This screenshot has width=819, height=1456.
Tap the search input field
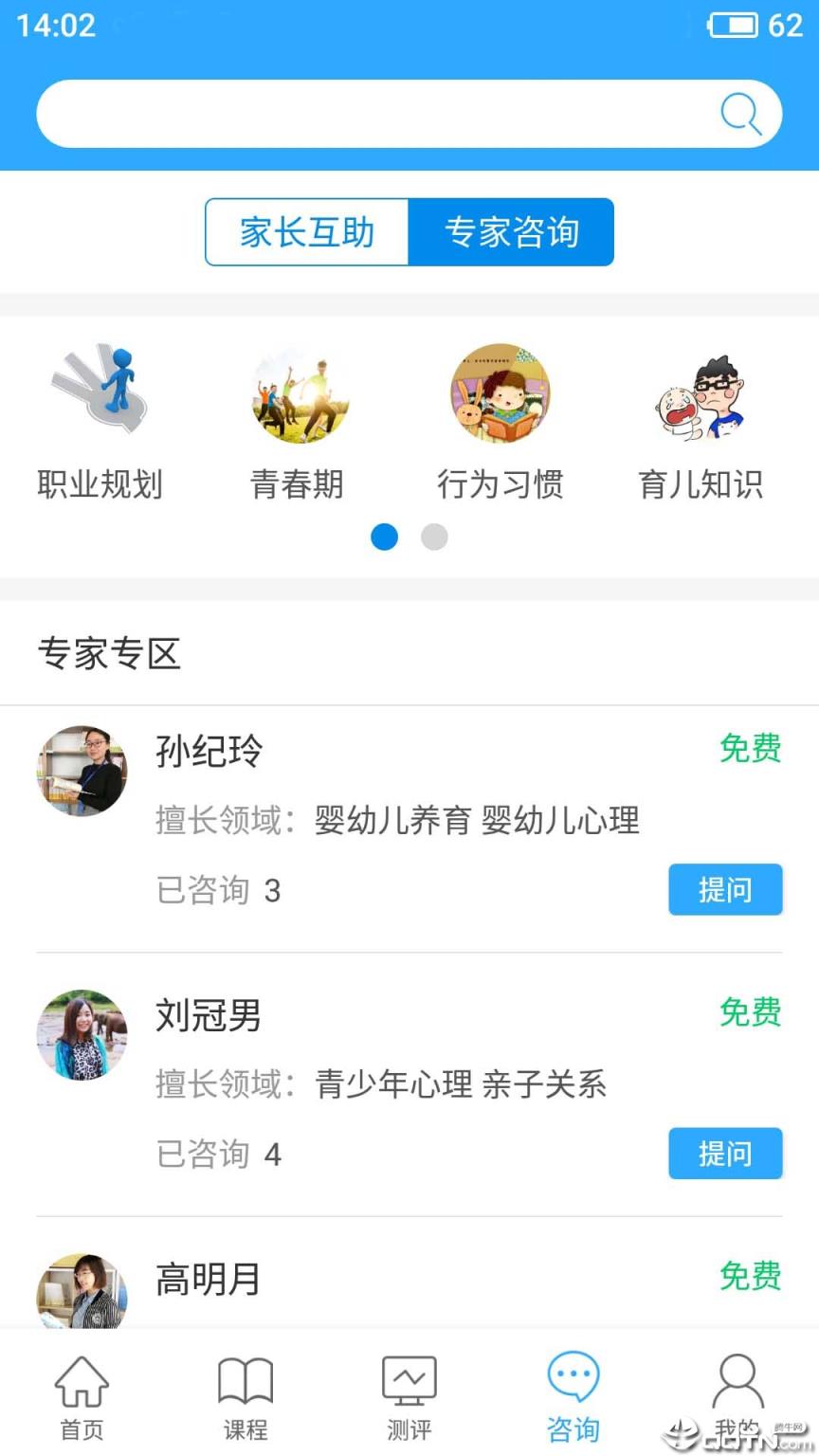379,114
